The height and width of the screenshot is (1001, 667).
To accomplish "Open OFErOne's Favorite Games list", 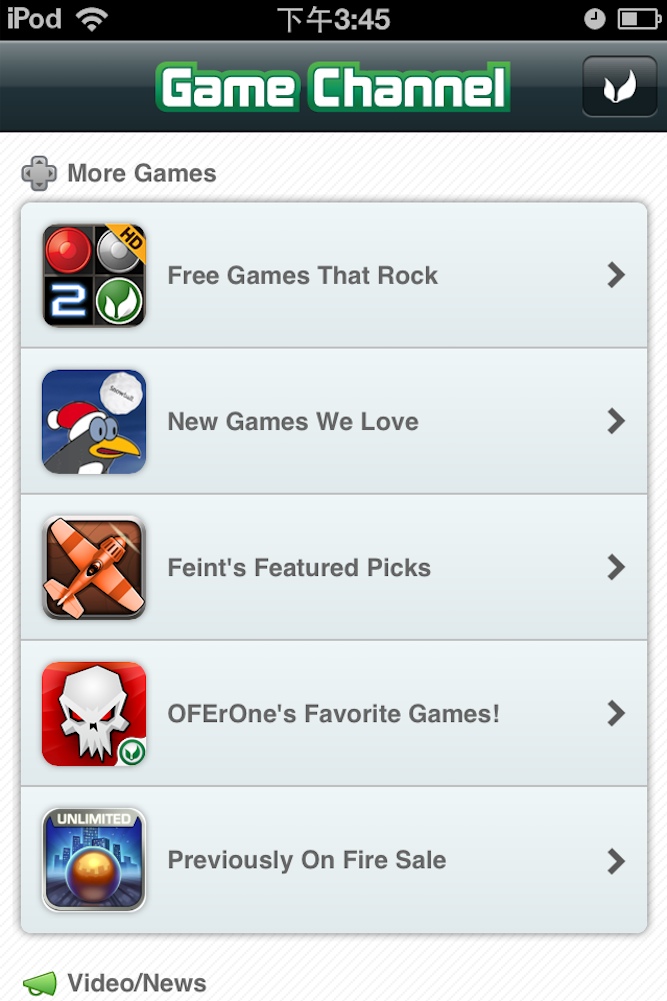I will click(334, 714).
